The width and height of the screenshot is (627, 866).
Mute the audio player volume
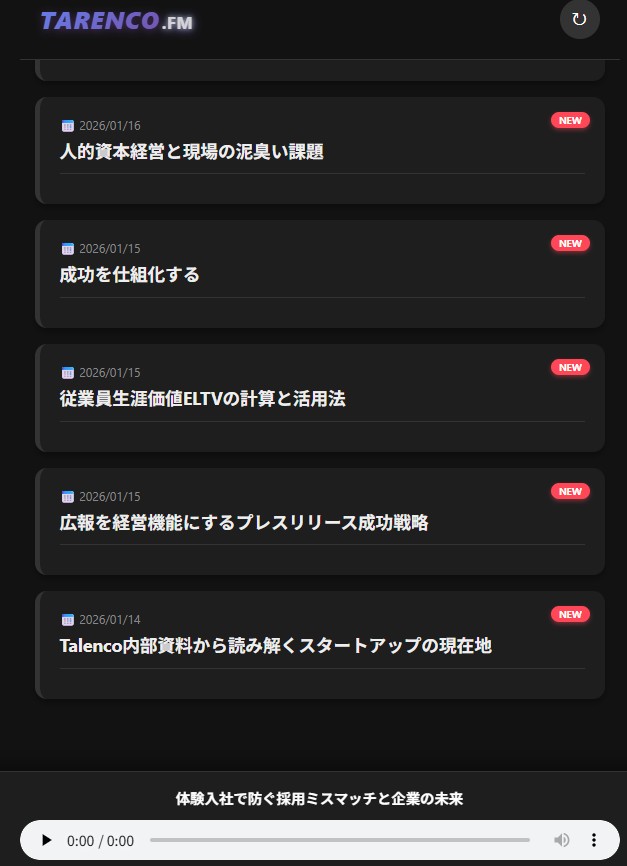click(x=562, y=841)
